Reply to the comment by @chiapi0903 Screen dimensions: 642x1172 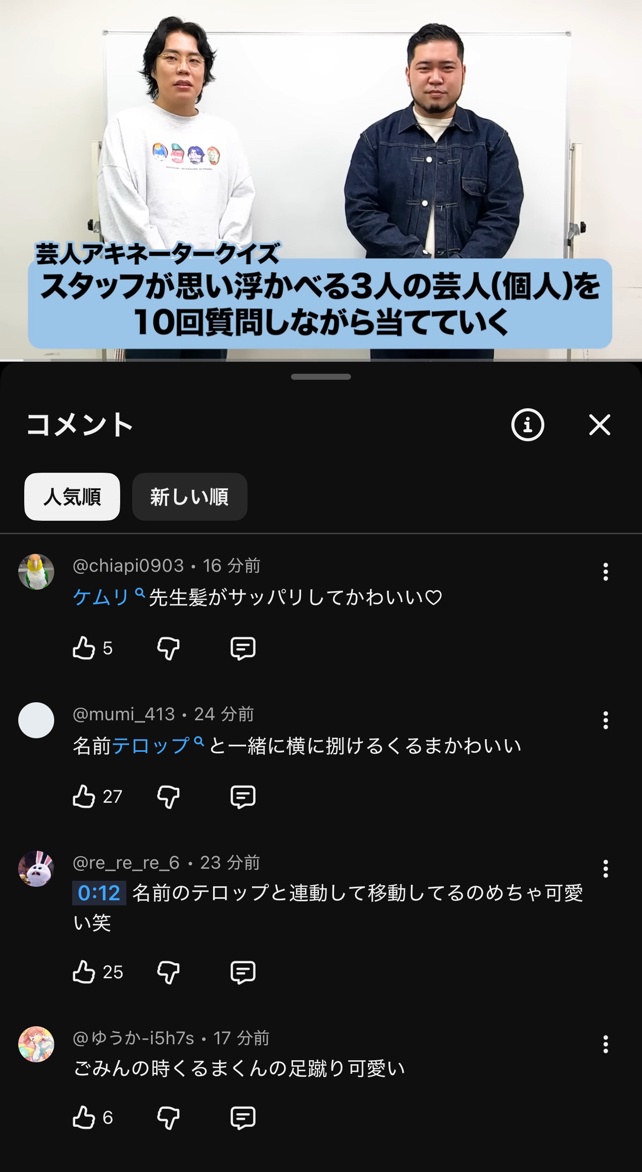tap(243, 648)
